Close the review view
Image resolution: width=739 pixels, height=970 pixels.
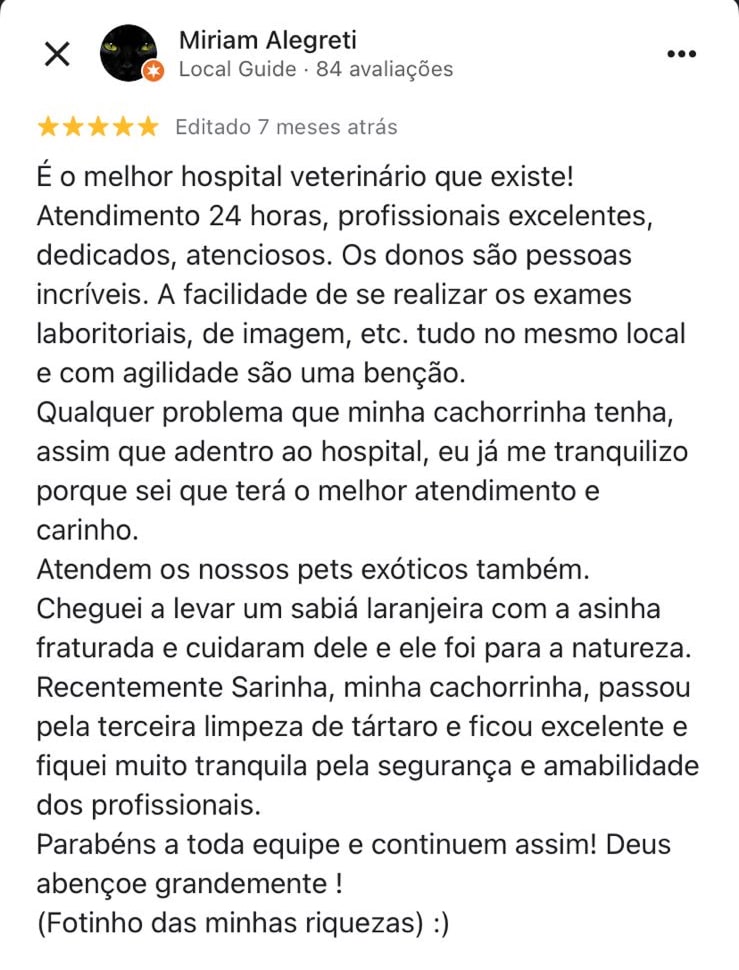point(58,54)
